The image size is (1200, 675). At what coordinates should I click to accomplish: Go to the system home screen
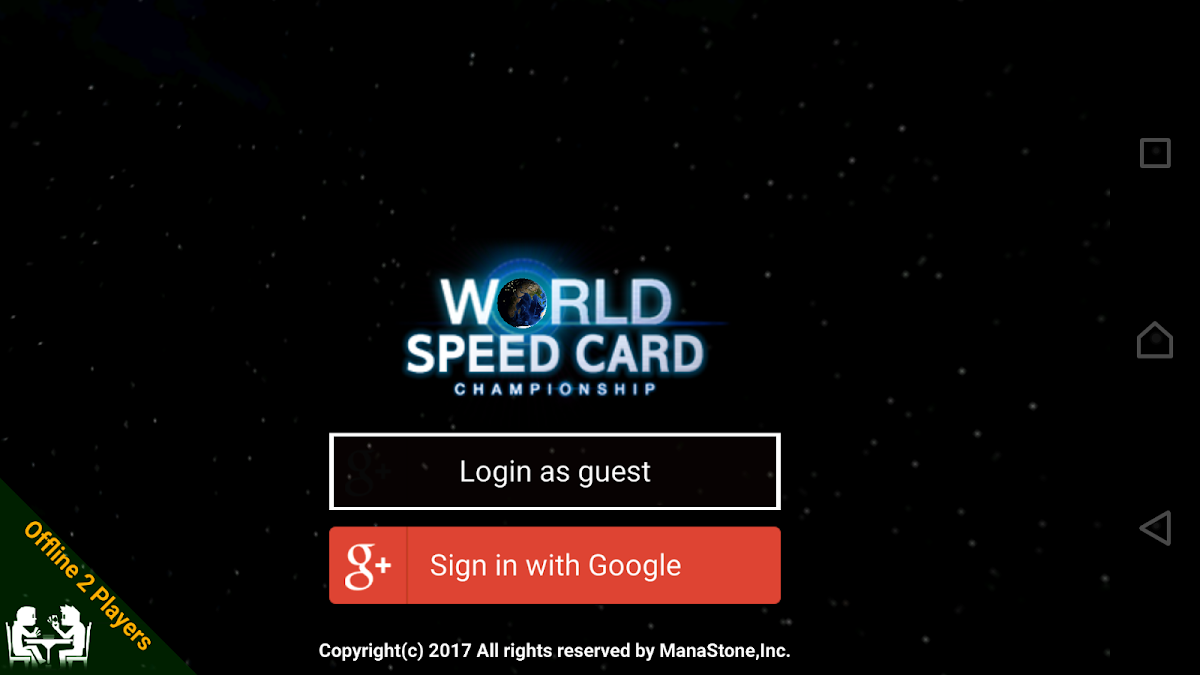coord(1155,340)
